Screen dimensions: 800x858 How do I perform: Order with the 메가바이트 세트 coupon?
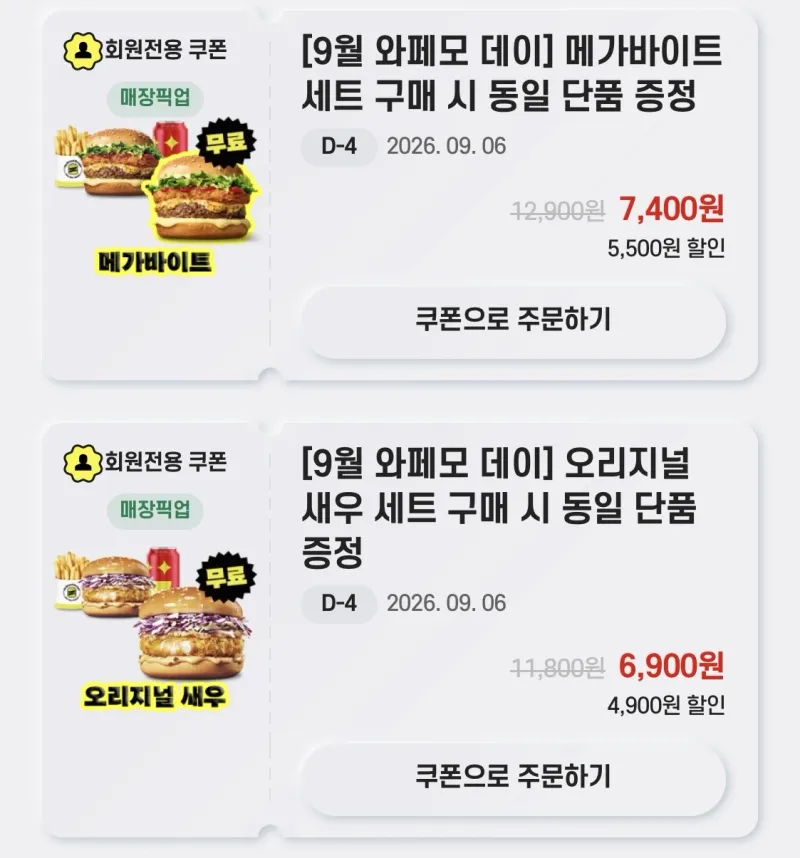click(x=513, y=322)
